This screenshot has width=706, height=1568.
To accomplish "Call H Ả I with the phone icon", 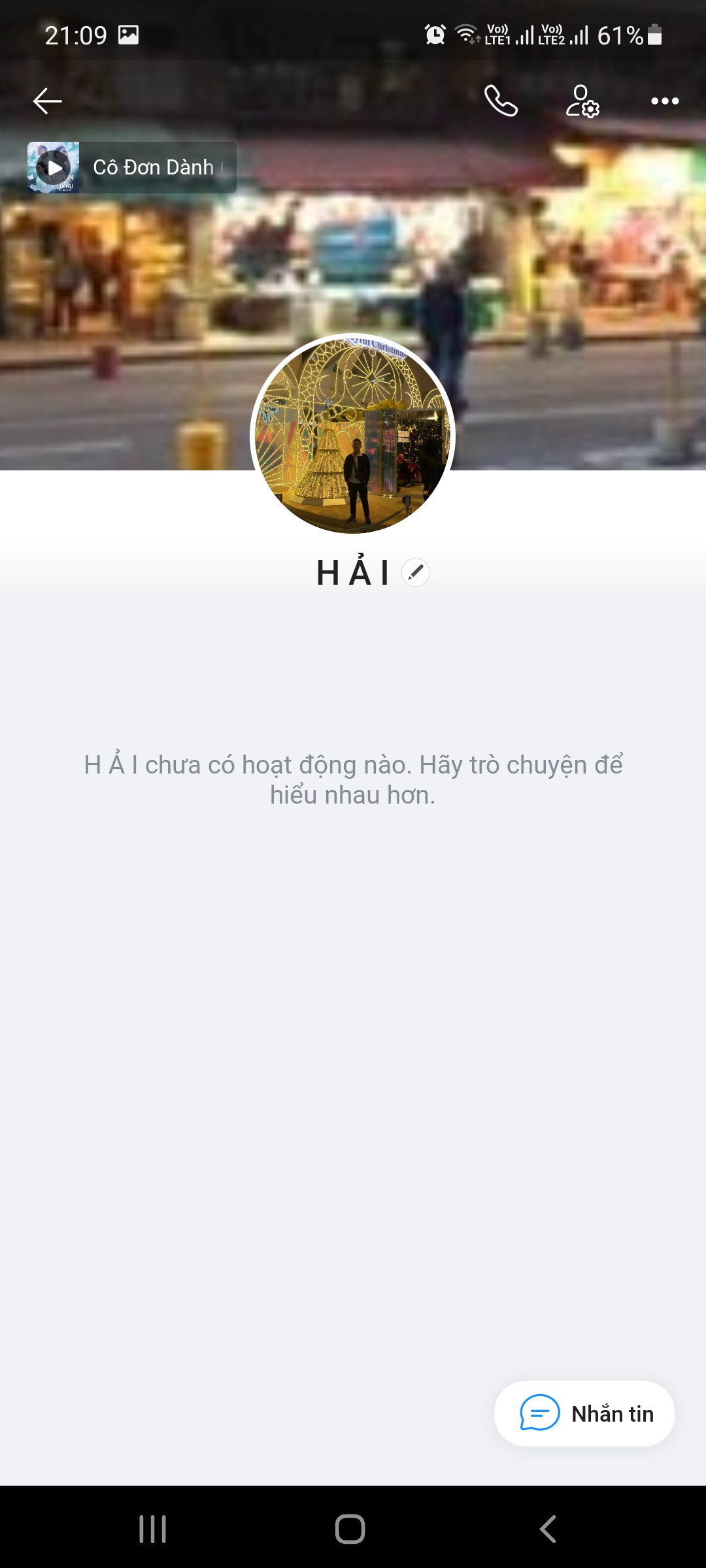I will pos(501,101).
